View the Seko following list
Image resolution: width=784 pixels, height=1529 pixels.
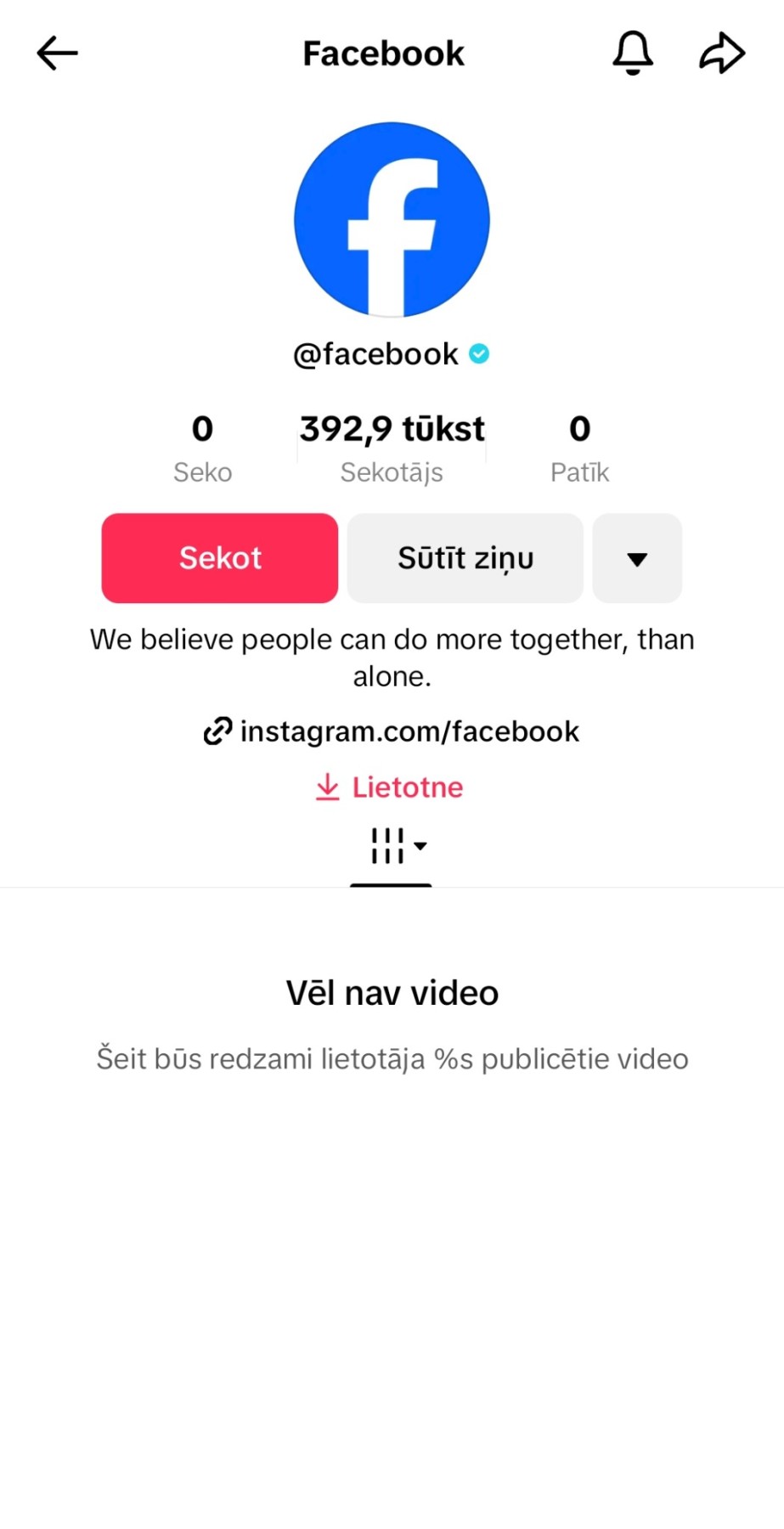coord(202,448)
